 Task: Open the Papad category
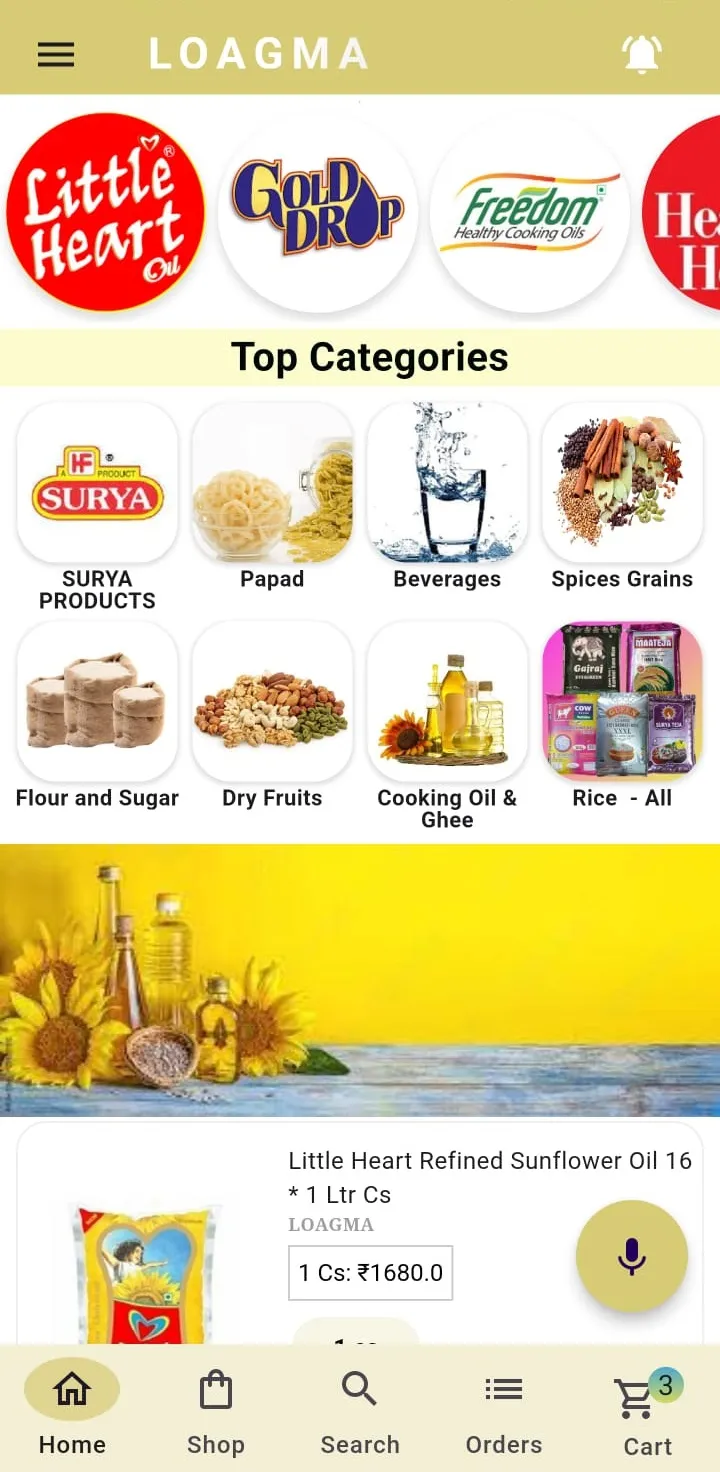pos(272,483)
